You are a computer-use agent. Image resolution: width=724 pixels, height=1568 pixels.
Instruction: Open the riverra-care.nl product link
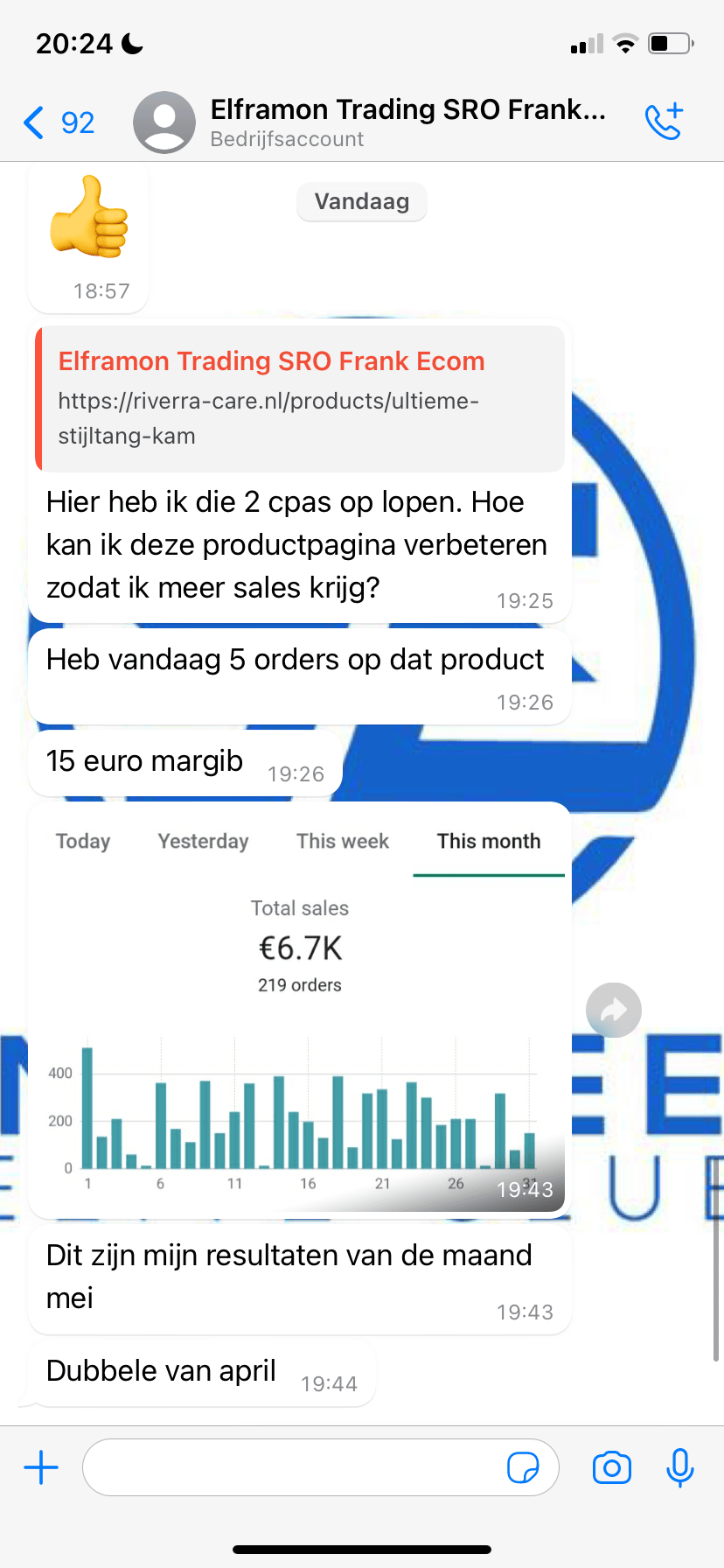click(x=268, y=418)
